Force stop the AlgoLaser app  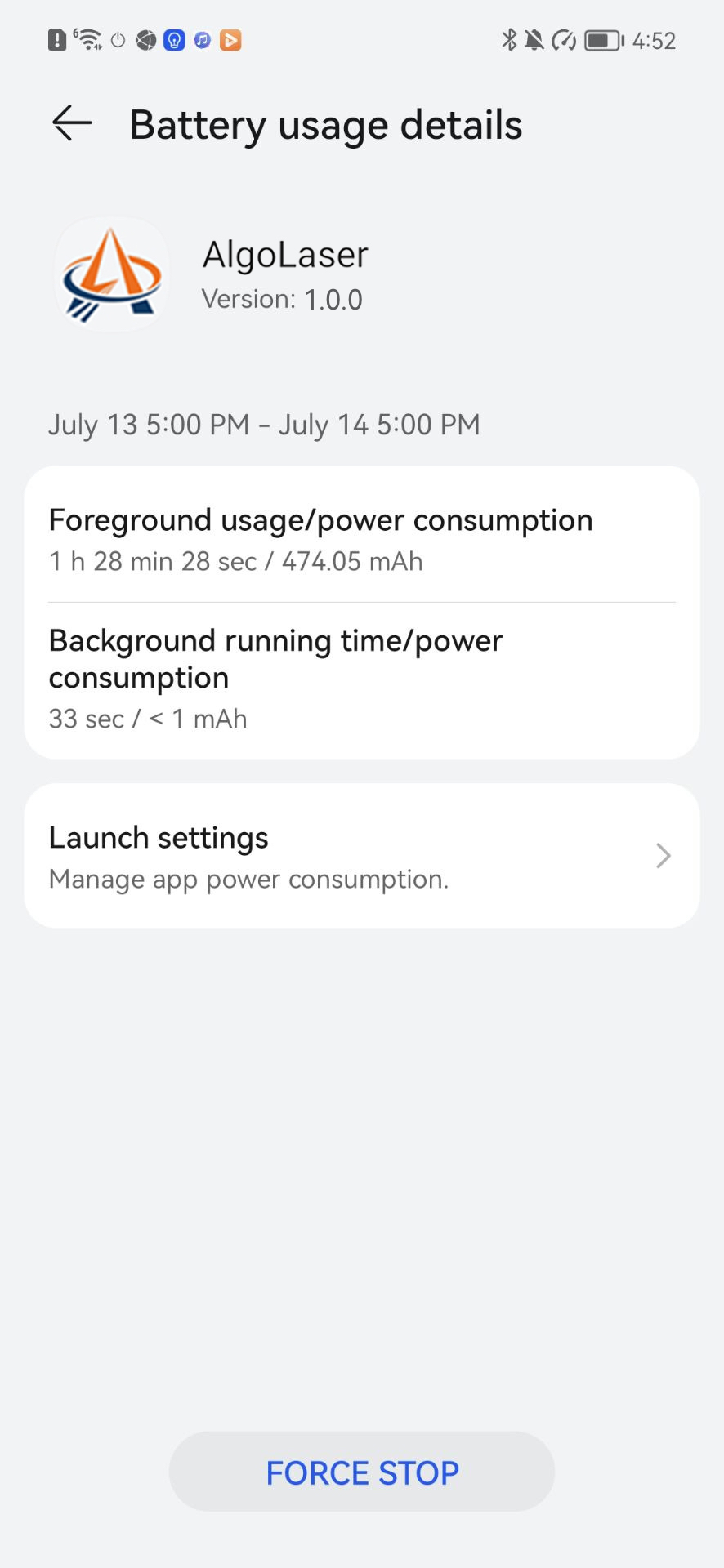click(361, 1472)
